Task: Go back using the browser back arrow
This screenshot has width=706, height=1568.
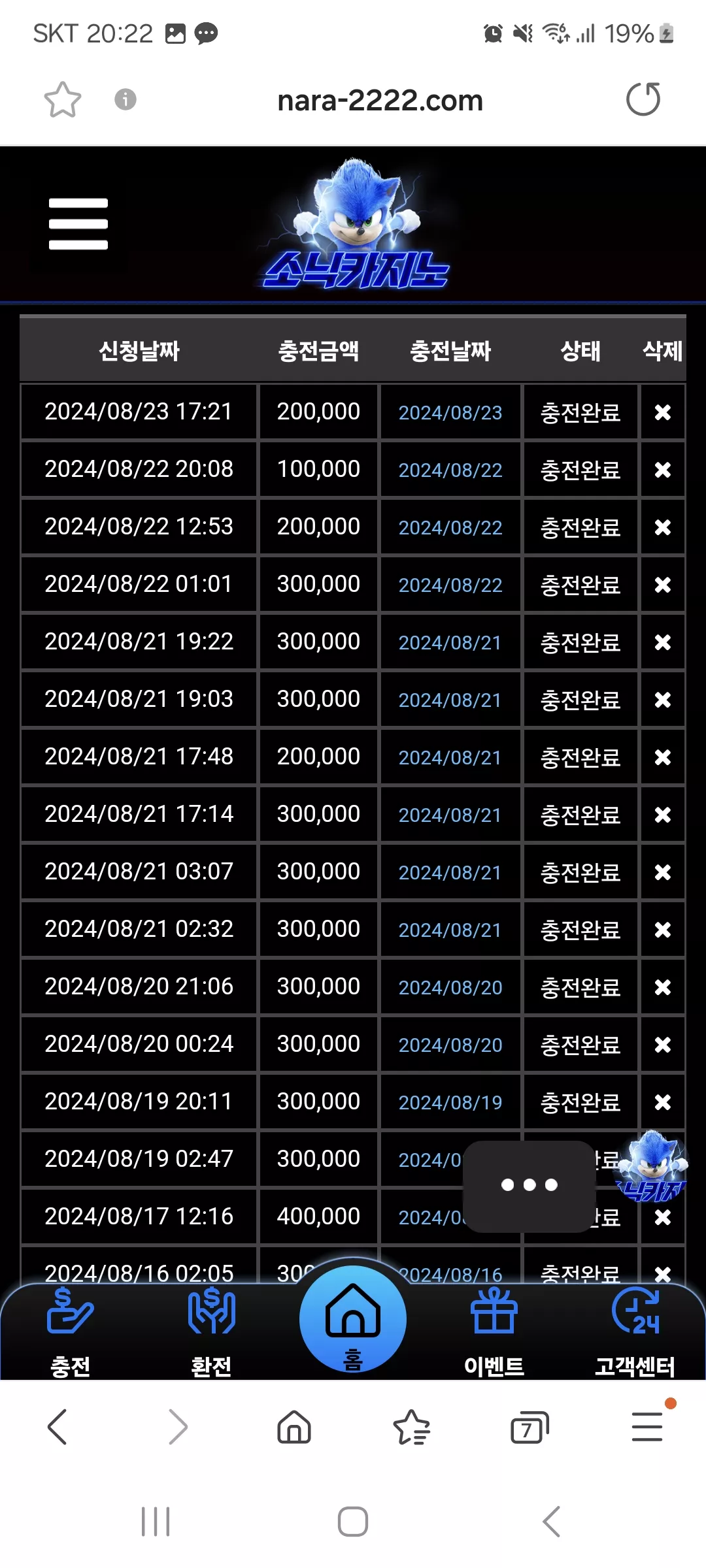Action: coord(58,1427)
